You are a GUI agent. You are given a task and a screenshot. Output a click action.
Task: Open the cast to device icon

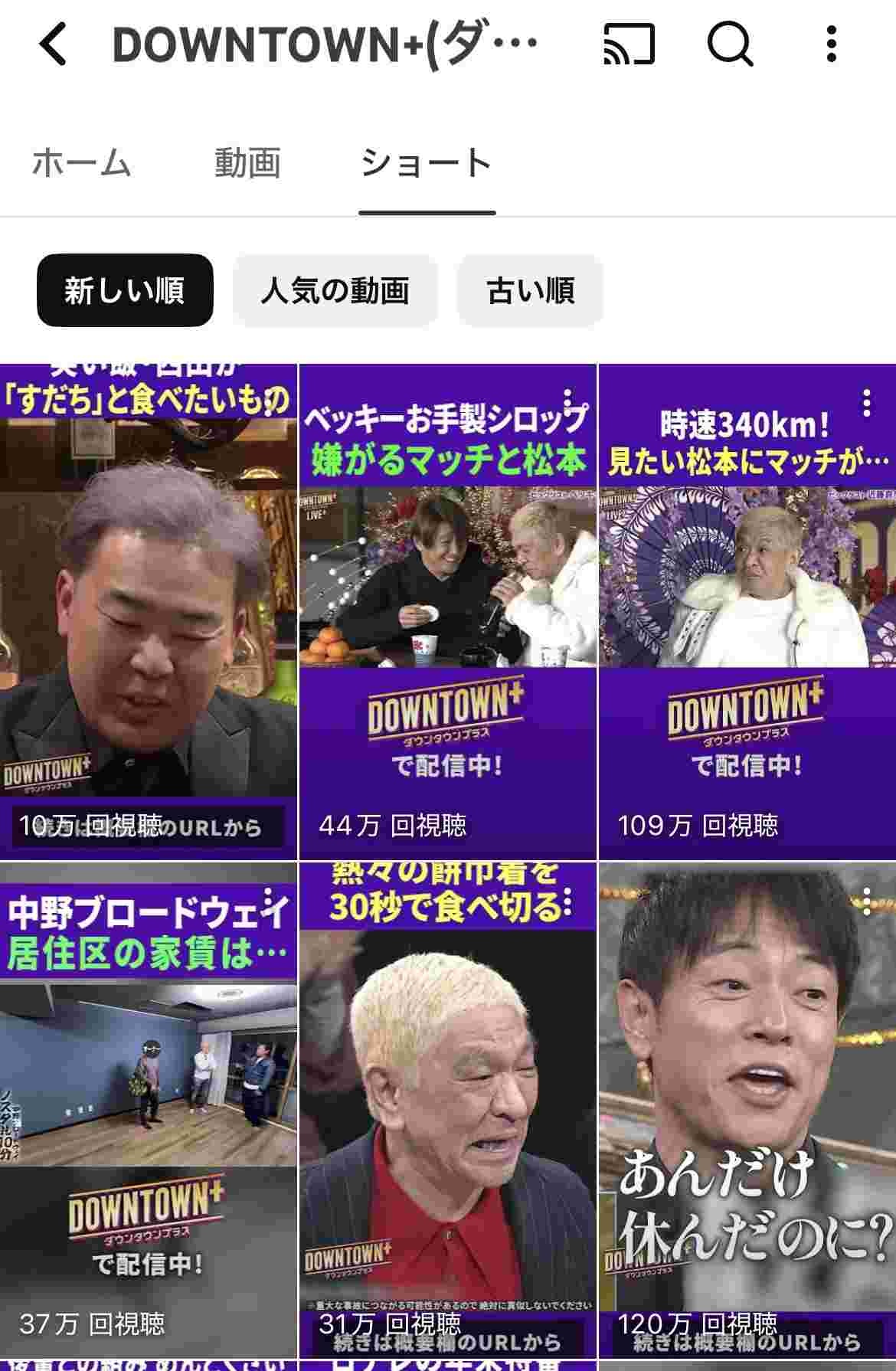pyautogui.click(x=629, y=44)
